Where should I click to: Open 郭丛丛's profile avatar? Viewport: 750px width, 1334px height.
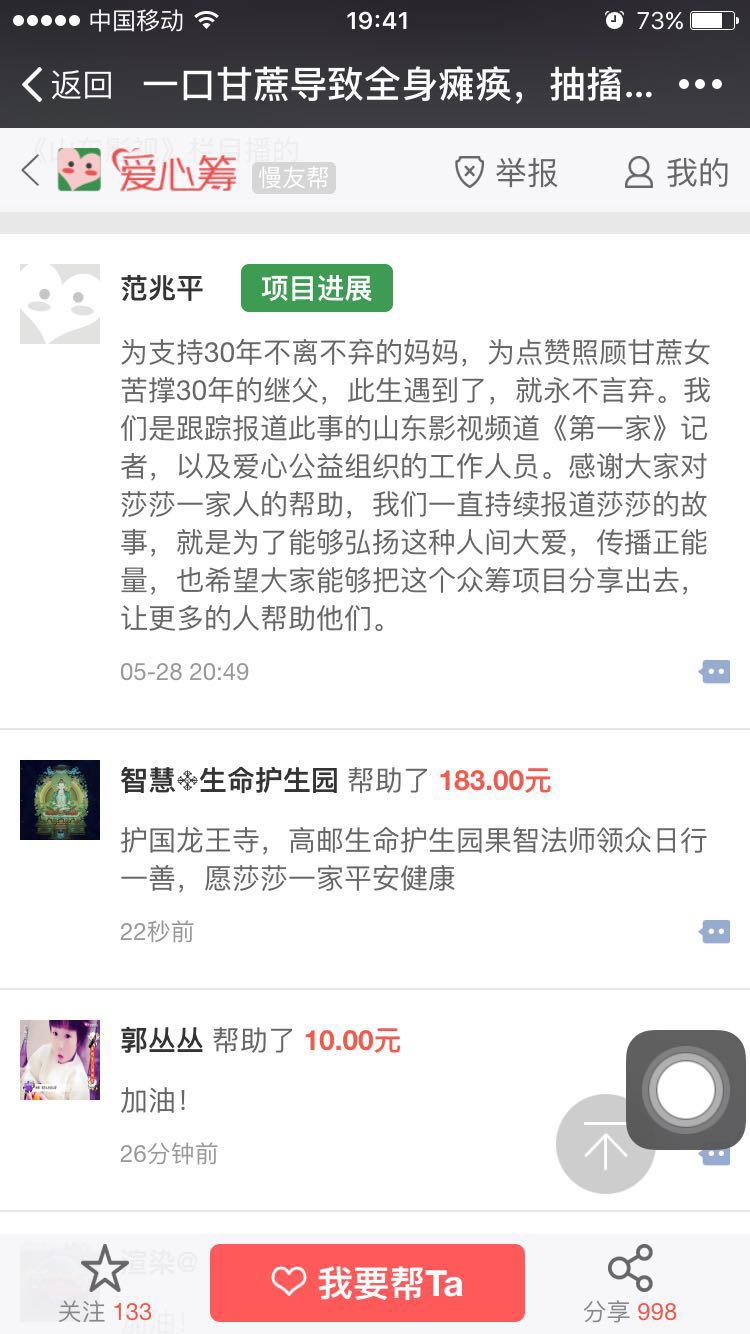point(60,1060)
